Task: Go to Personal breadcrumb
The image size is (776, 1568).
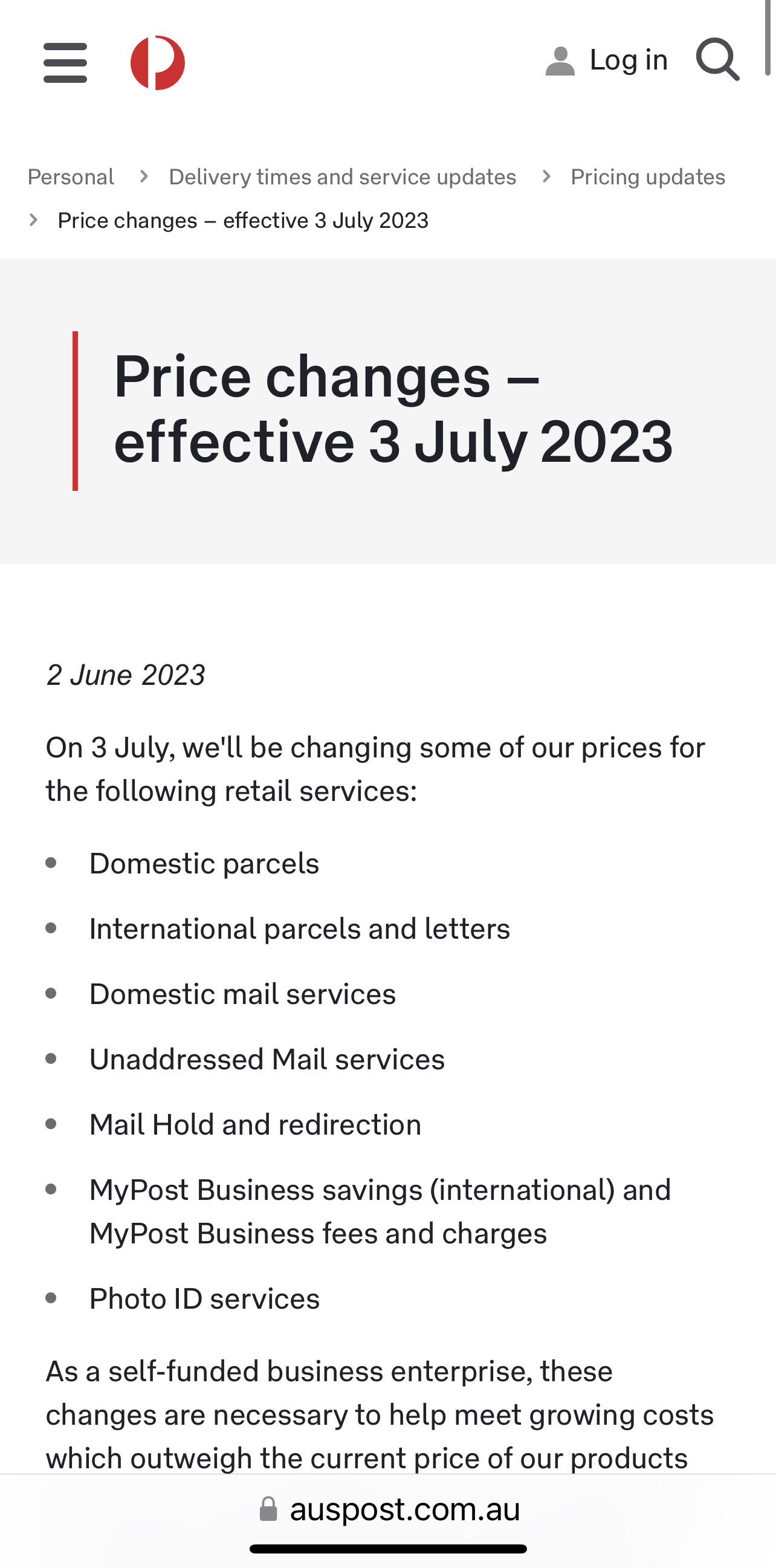Action: click(x=71, y=177)
